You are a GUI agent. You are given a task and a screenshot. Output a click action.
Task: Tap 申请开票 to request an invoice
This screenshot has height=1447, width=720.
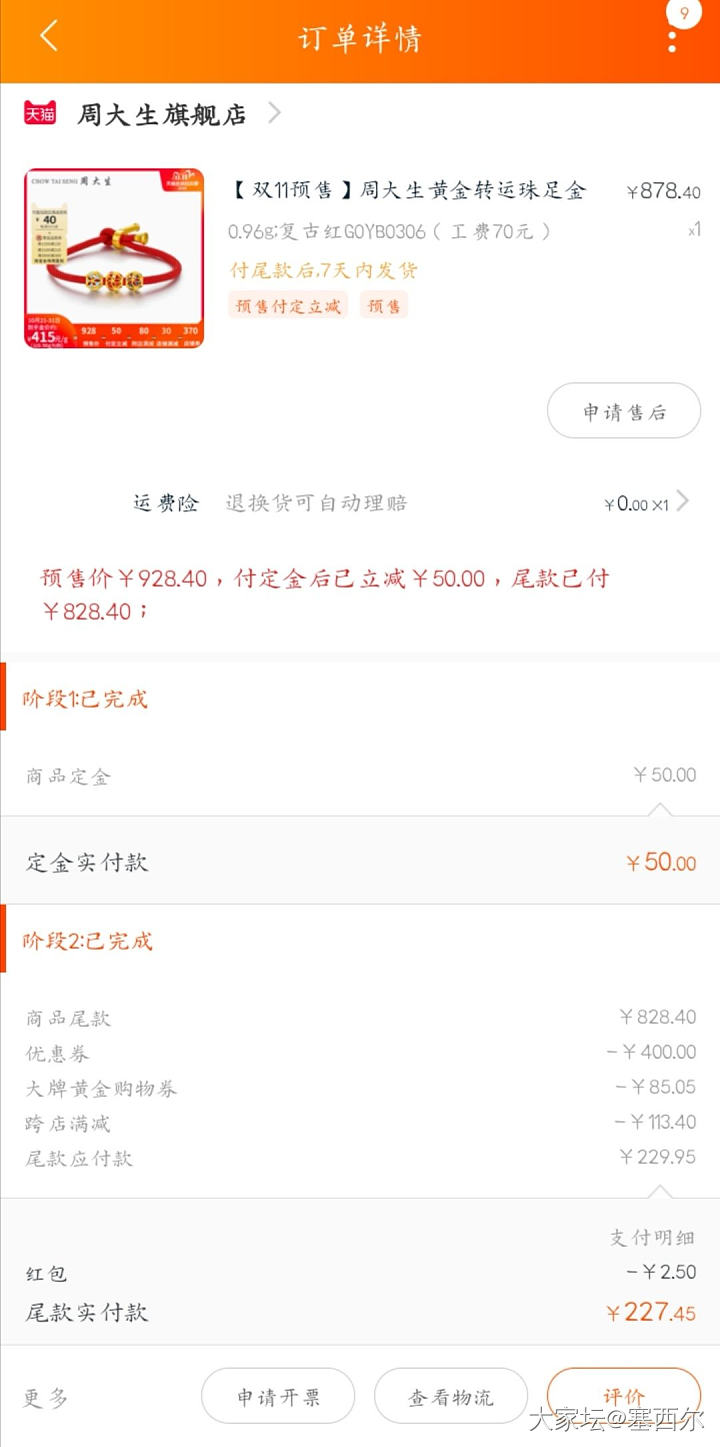[278, 1397]
